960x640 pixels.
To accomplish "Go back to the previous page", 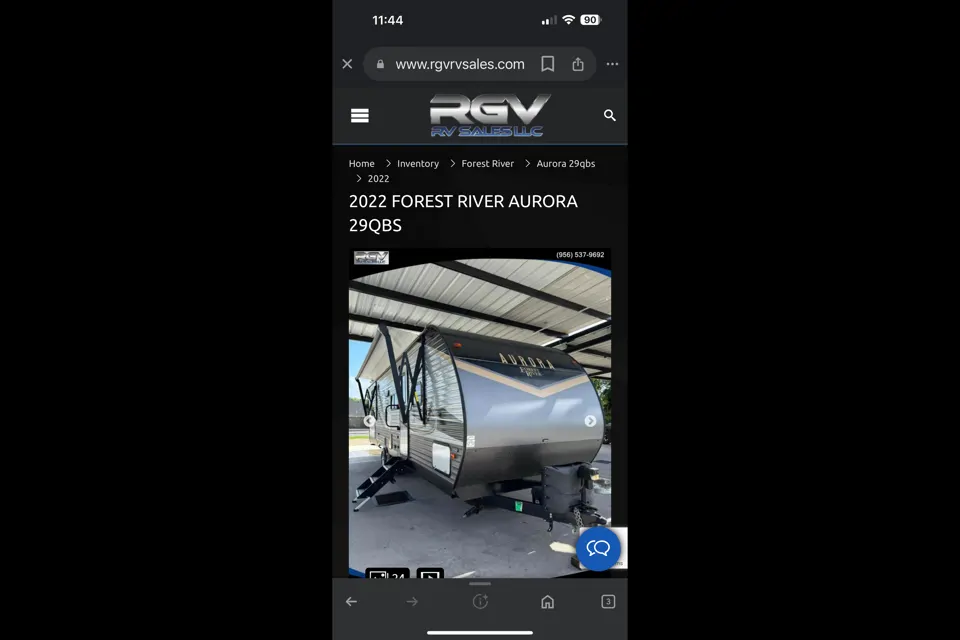I will tap(351, 602).
